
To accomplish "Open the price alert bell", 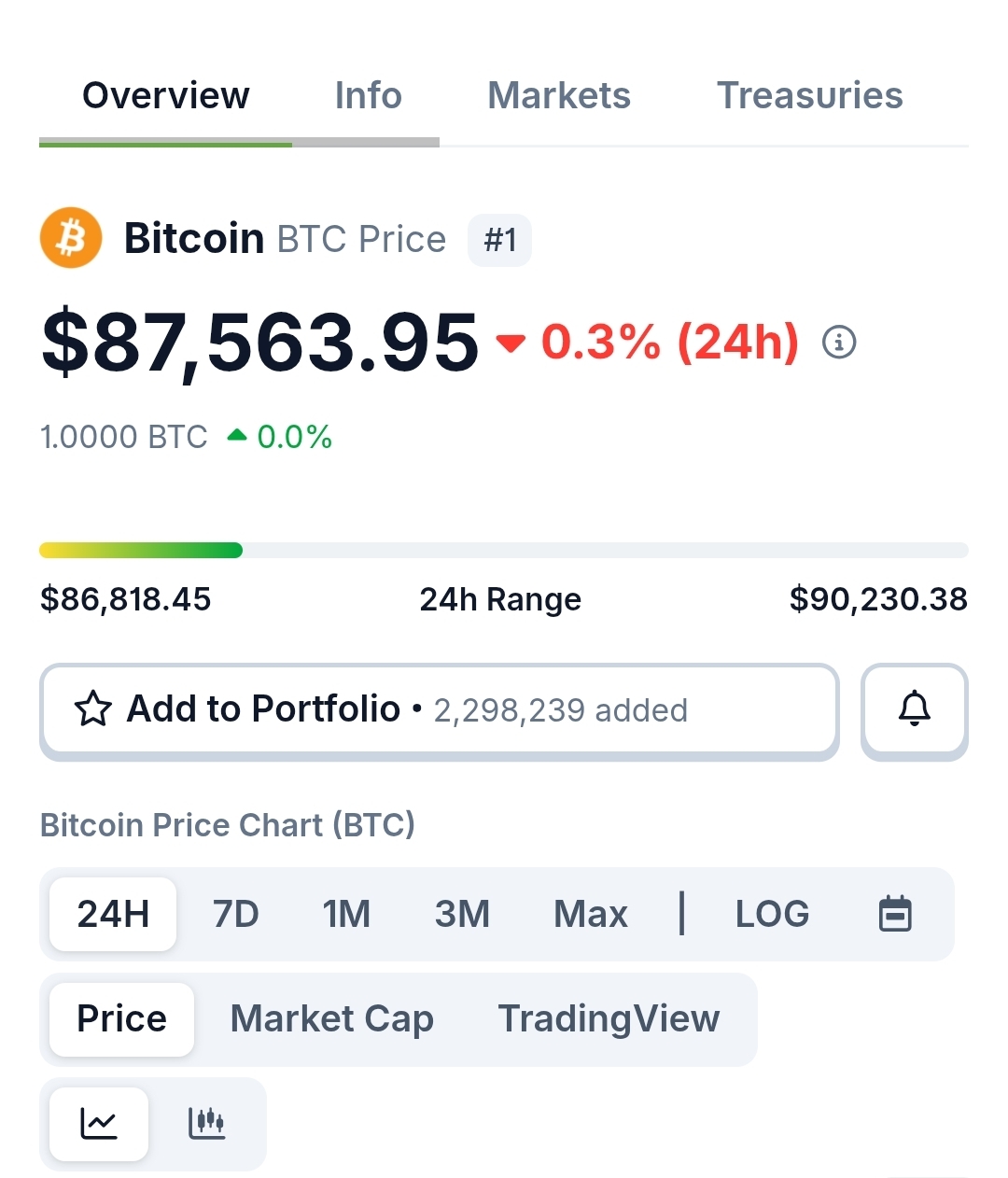I will pyautogui.click(x=914, y=709).
